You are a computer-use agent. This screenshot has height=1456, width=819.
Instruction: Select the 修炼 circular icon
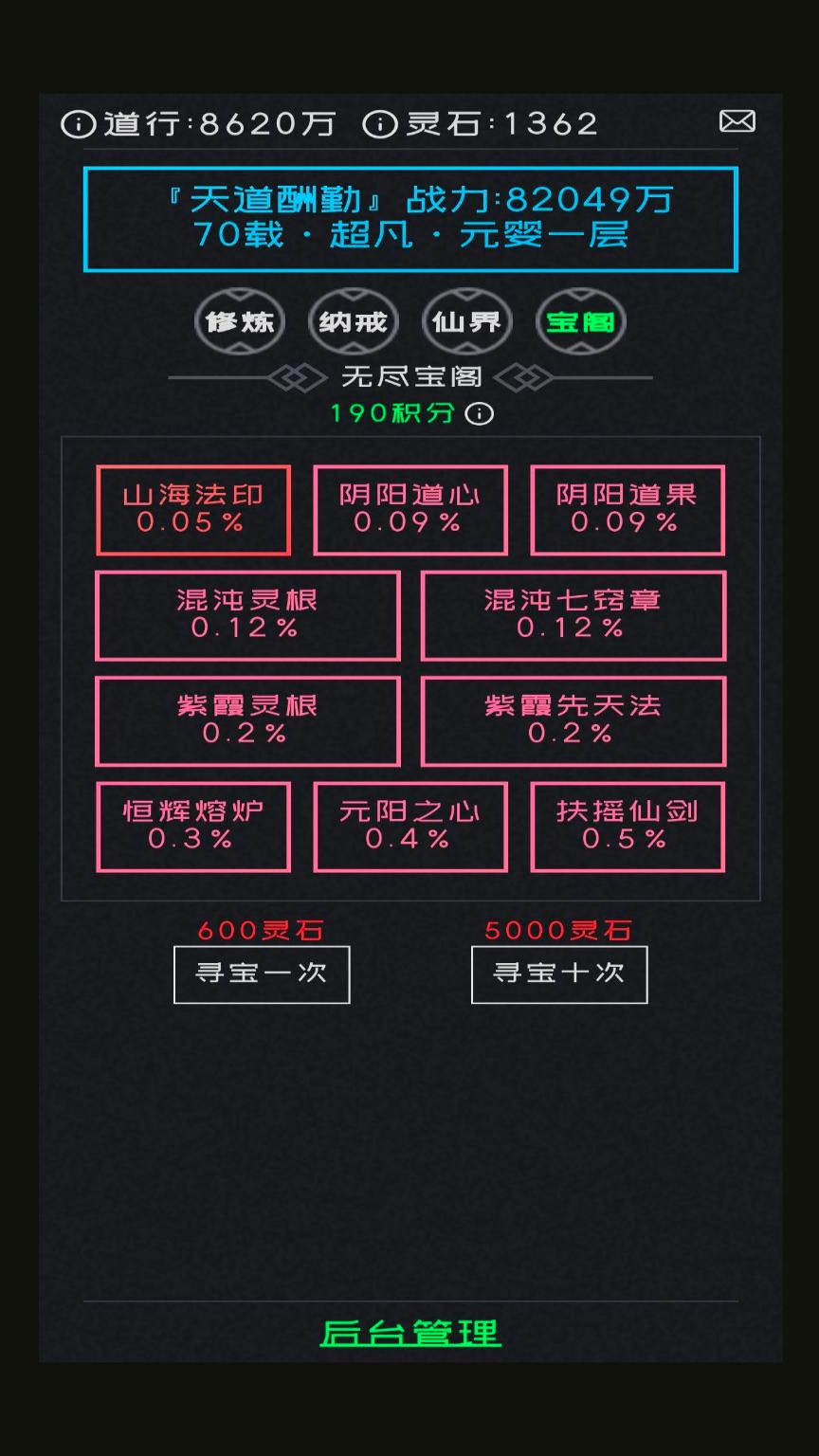click(239, 321)
